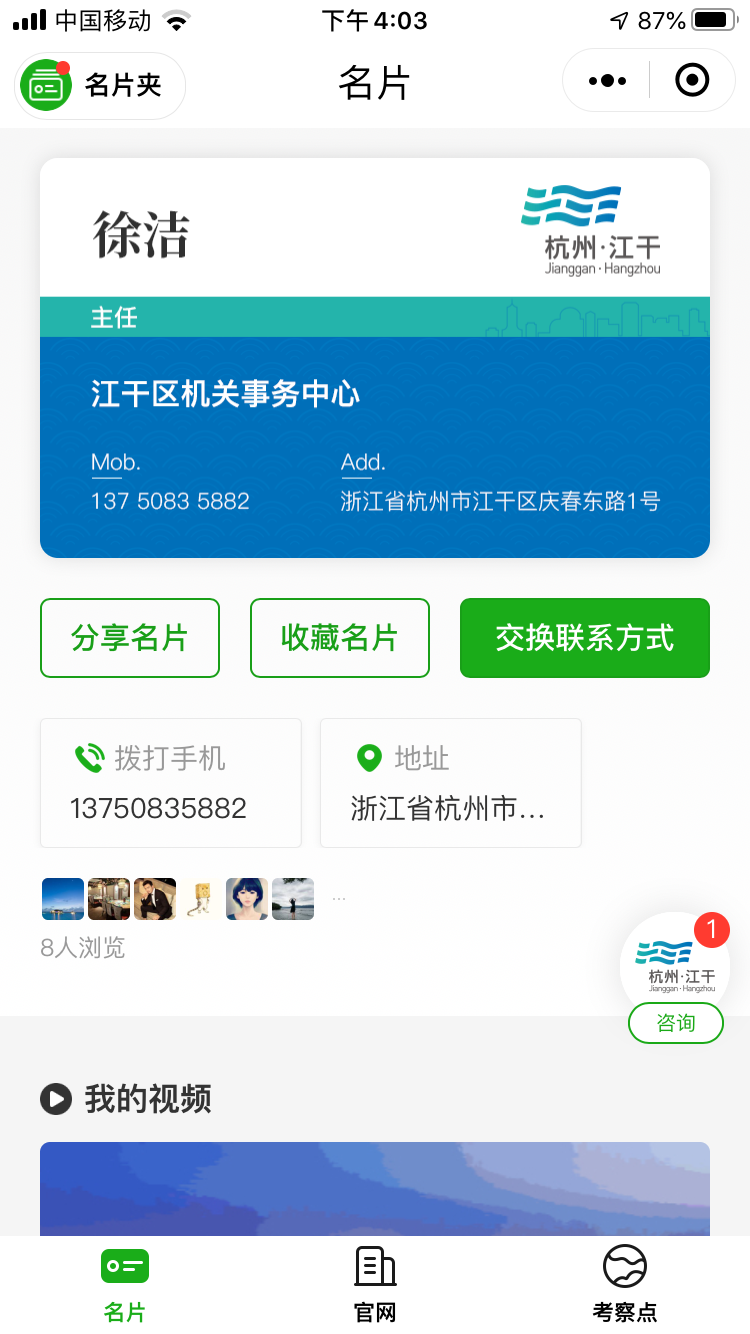Save the card with 收藏名片

[x=340, y=638]
